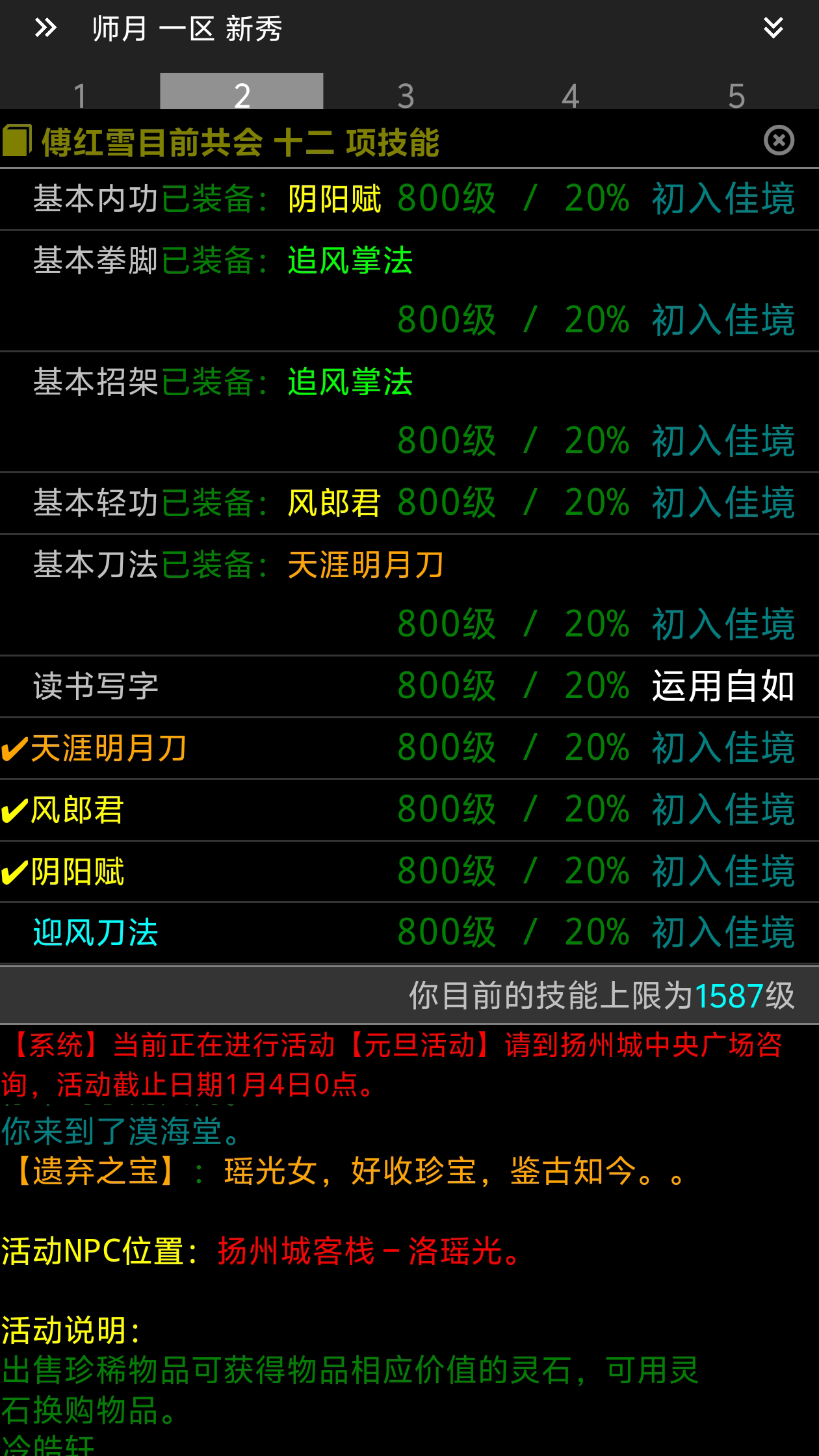Image resolution: width=819 pixels, height=1456 pixels.
Task: Select equipped skill 阴阳赋 in 基本内功 row
Action: (334, 199)
